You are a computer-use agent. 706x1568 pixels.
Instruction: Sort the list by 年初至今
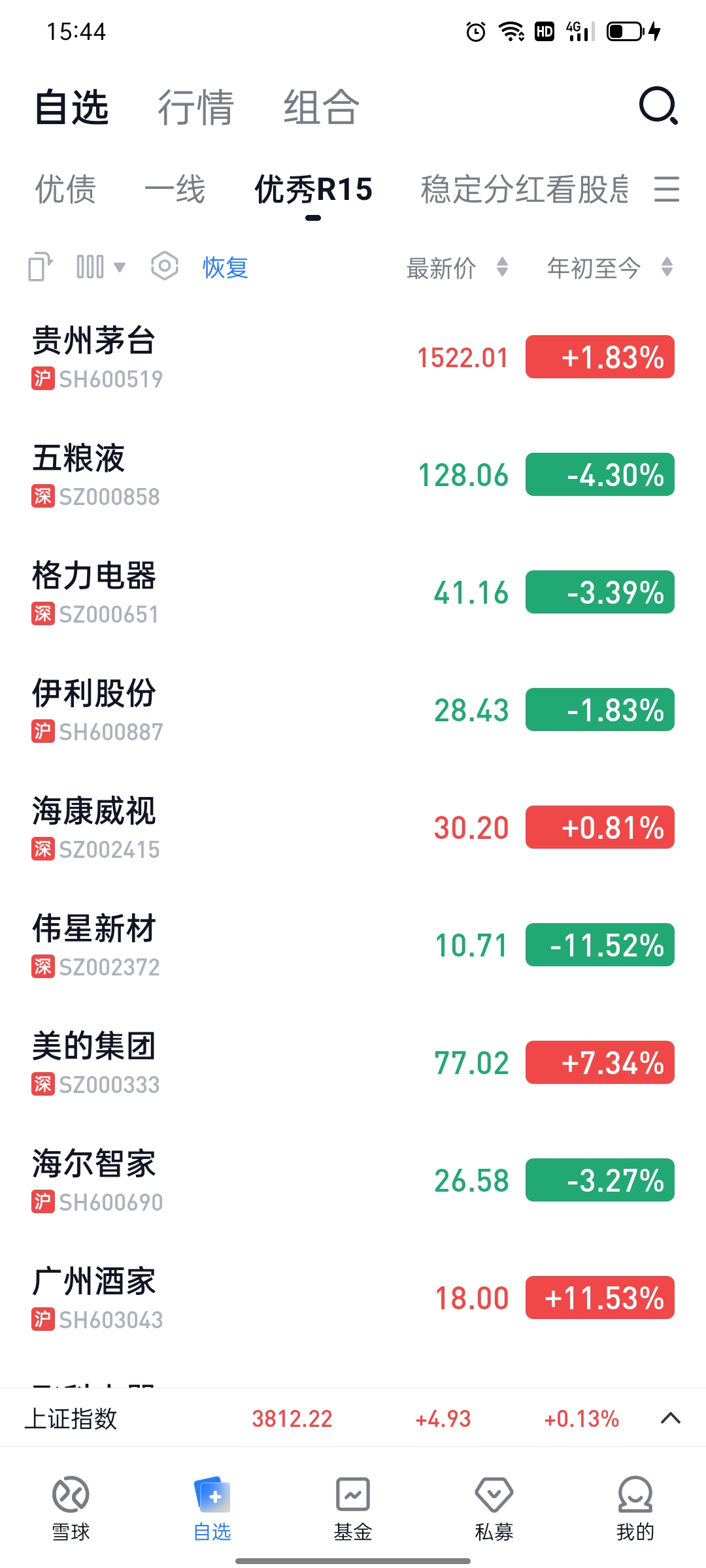[609, 267]
